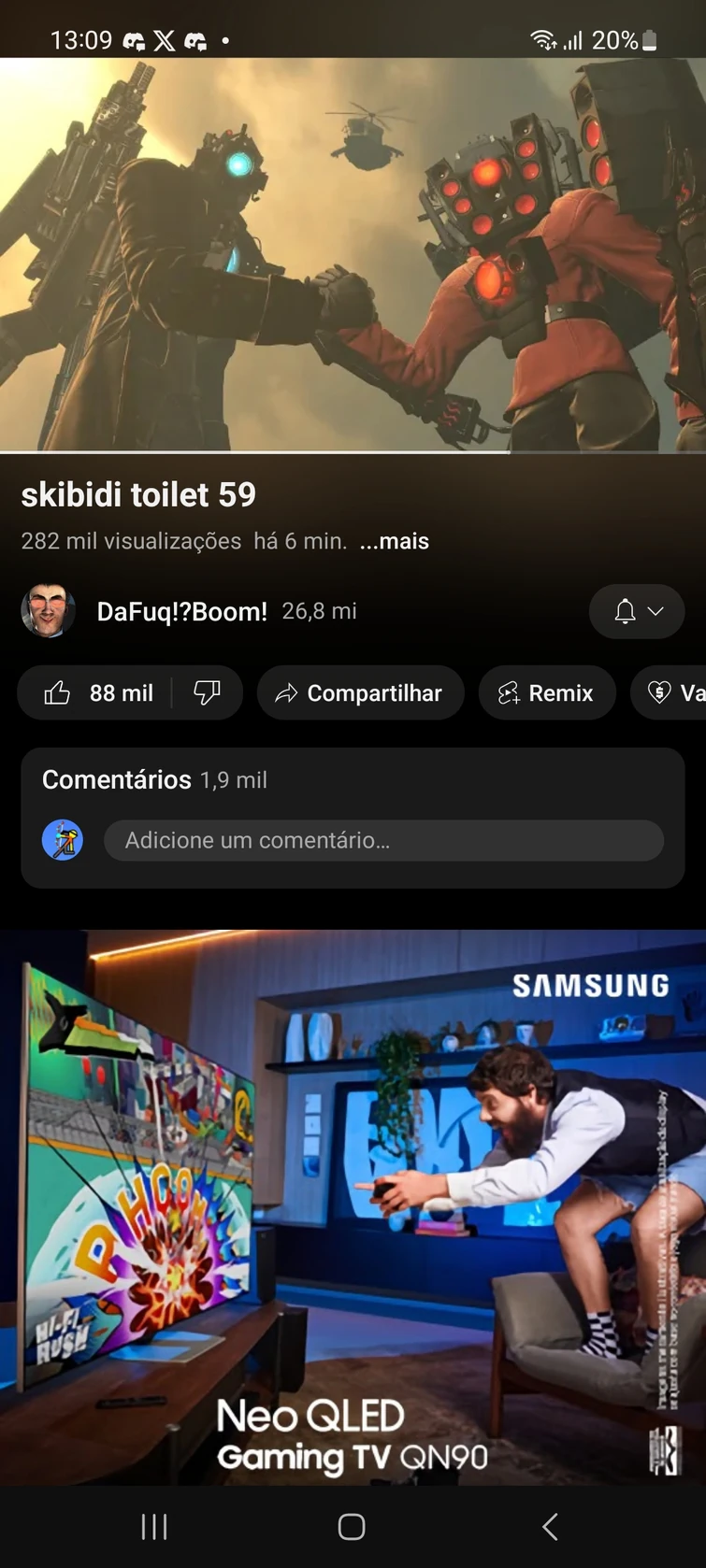Open the Compartilhar share option
The height and width of the screenshot is (1568, 706).
(360, 692)
